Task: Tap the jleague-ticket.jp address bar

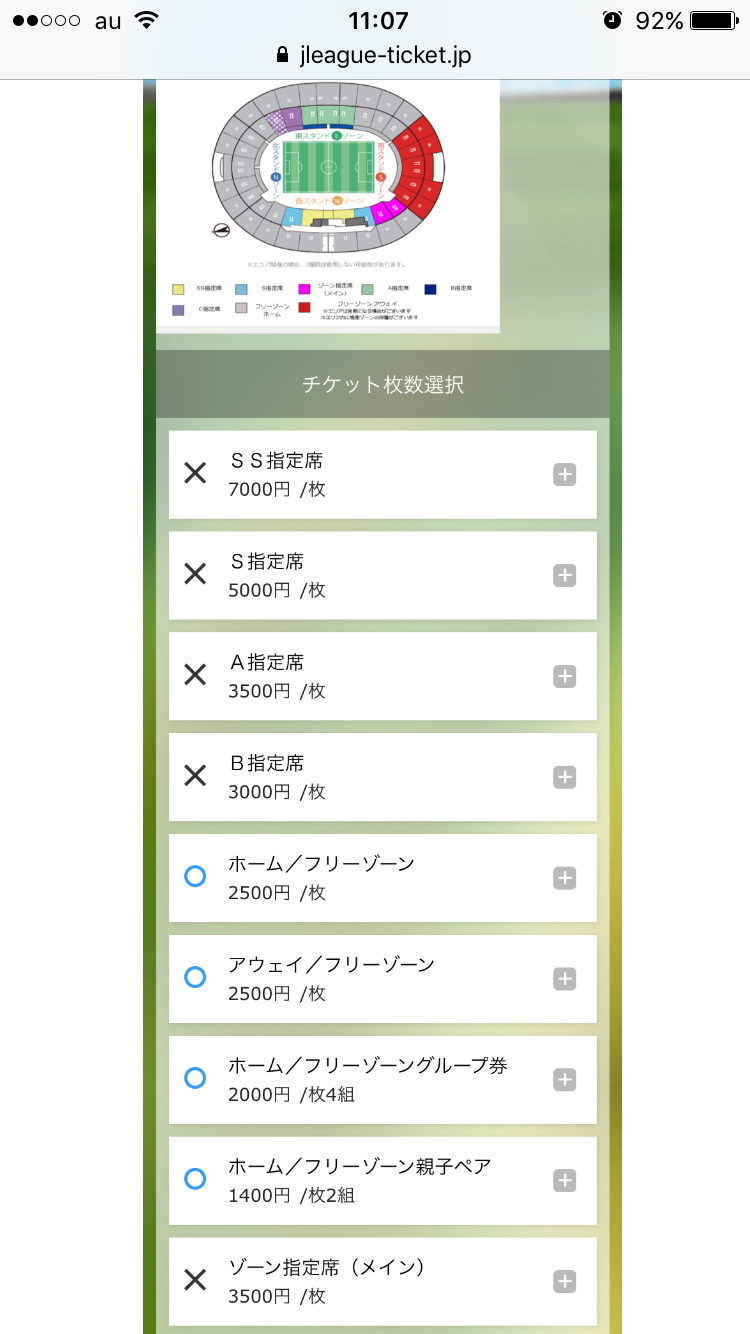Action: point(375,55)
